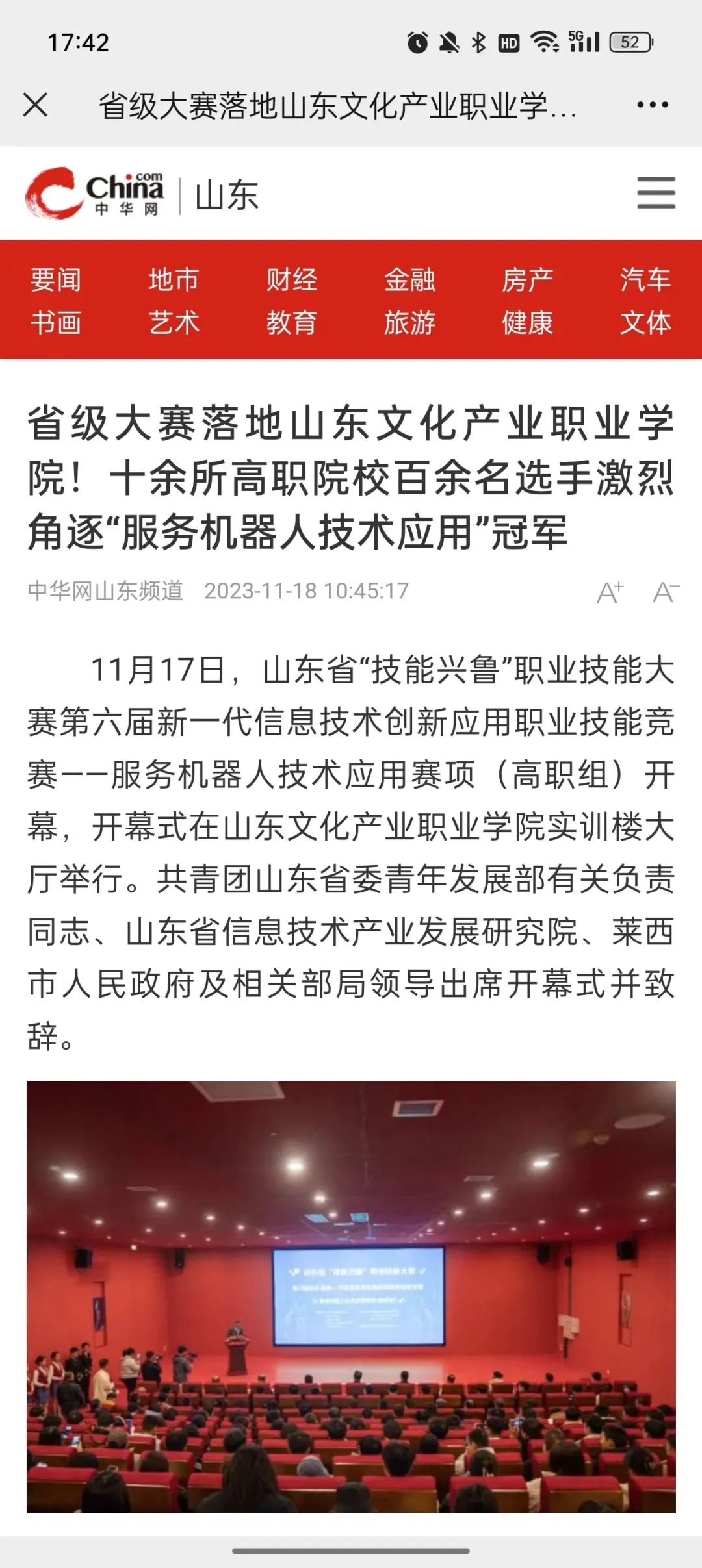Open the 文体 channel
This screenshot has height=1568, width=702.
(x=645, y=323)
